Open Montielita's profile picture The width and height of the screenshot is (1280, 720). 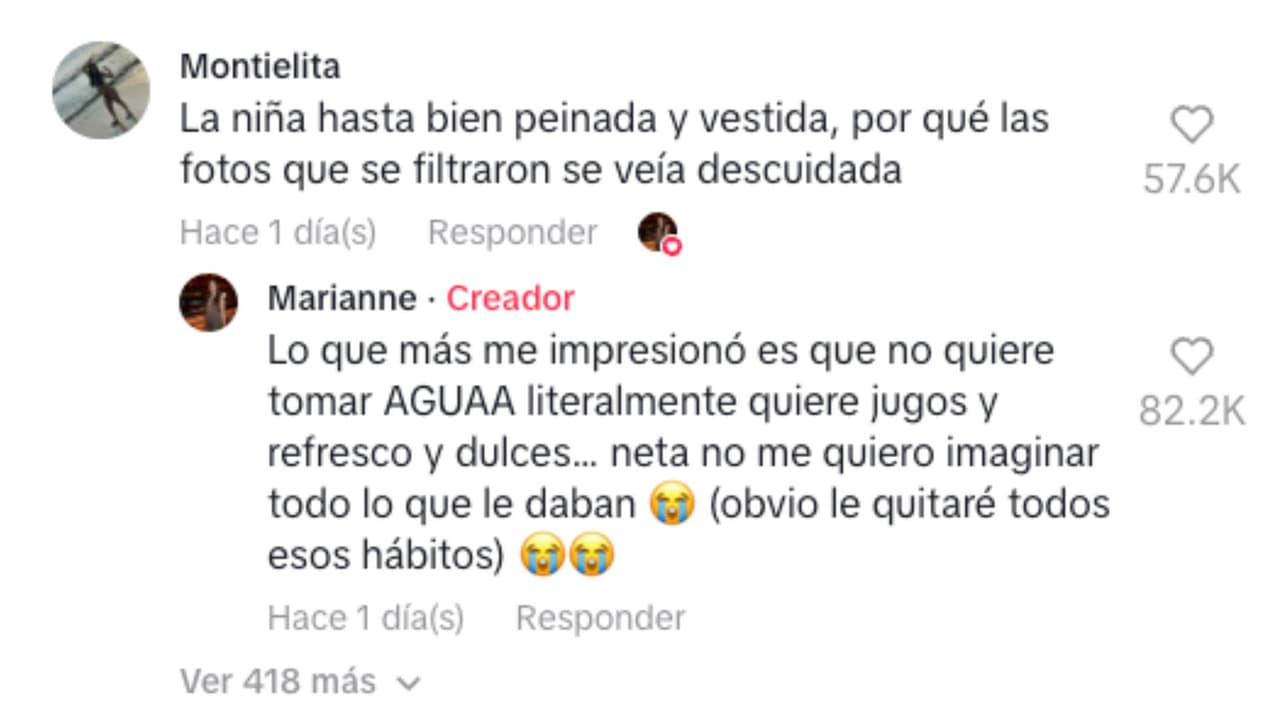[x=101, y=90]
